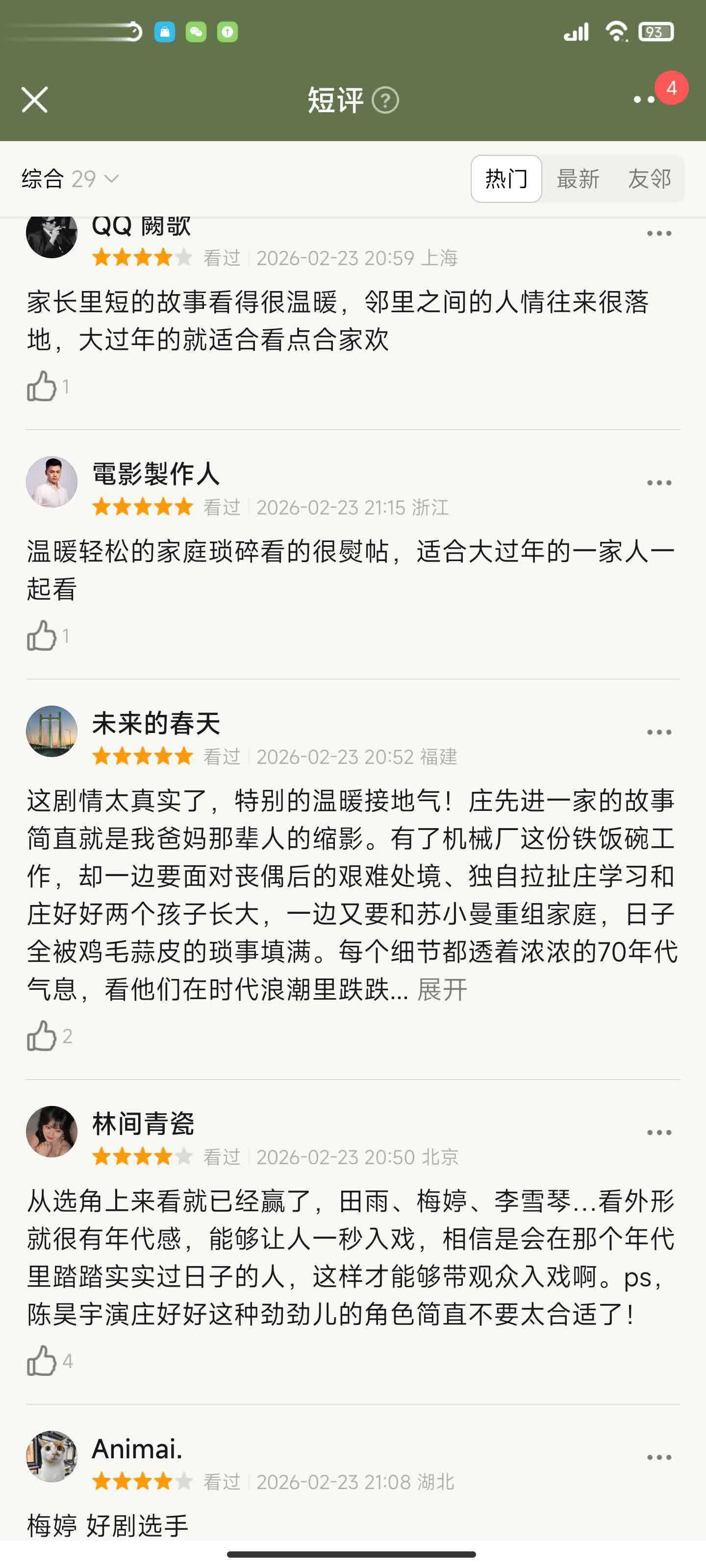Viewport: 706px width, 1568px height.
Task: Like the review starting 家长里短的故事
Action: pyautogui.click(x=41, y=387)
